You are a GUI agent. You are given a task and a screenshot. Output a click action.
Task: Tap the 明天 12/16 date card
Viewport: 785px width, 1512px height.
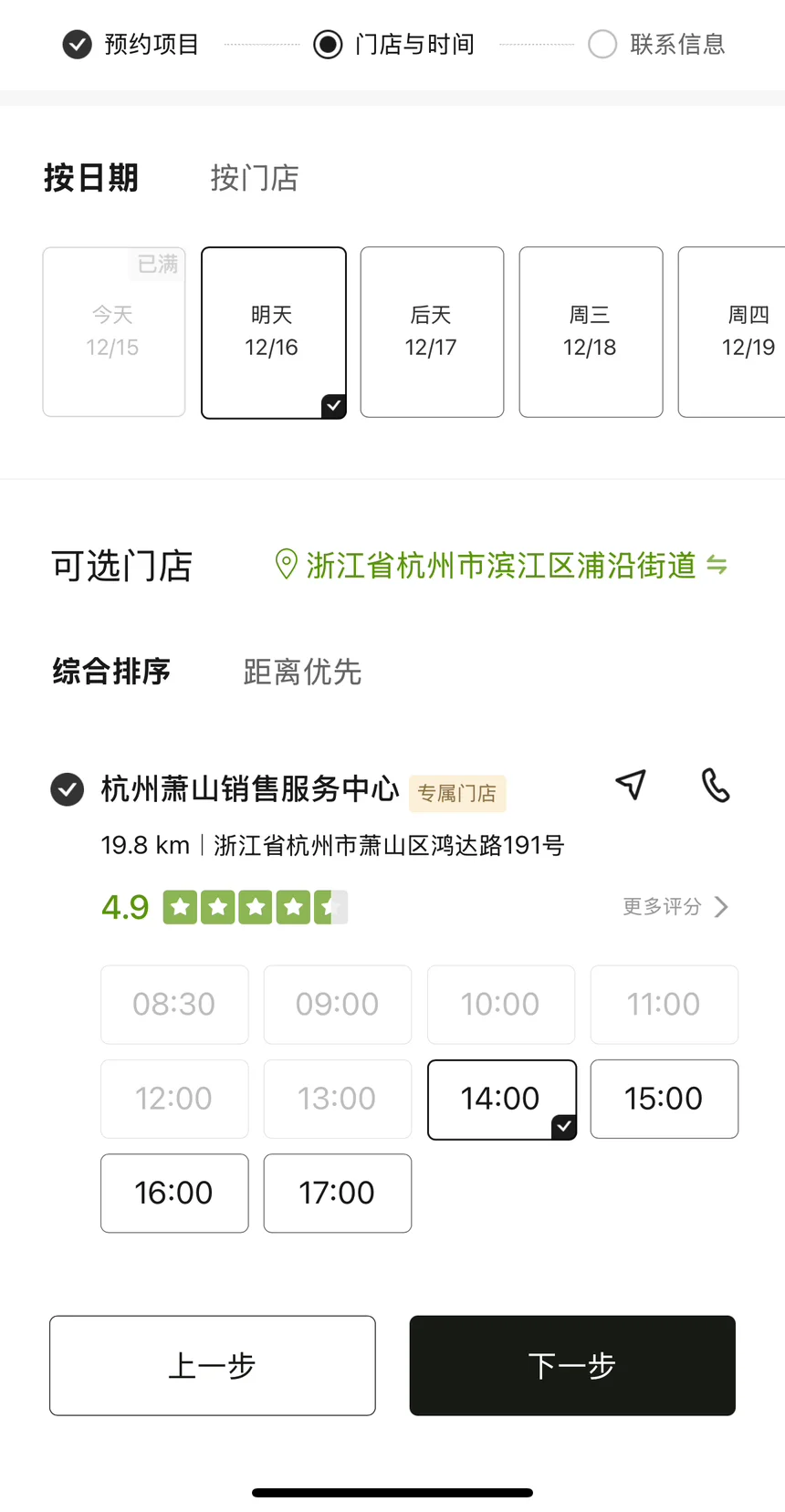[274, 332]
